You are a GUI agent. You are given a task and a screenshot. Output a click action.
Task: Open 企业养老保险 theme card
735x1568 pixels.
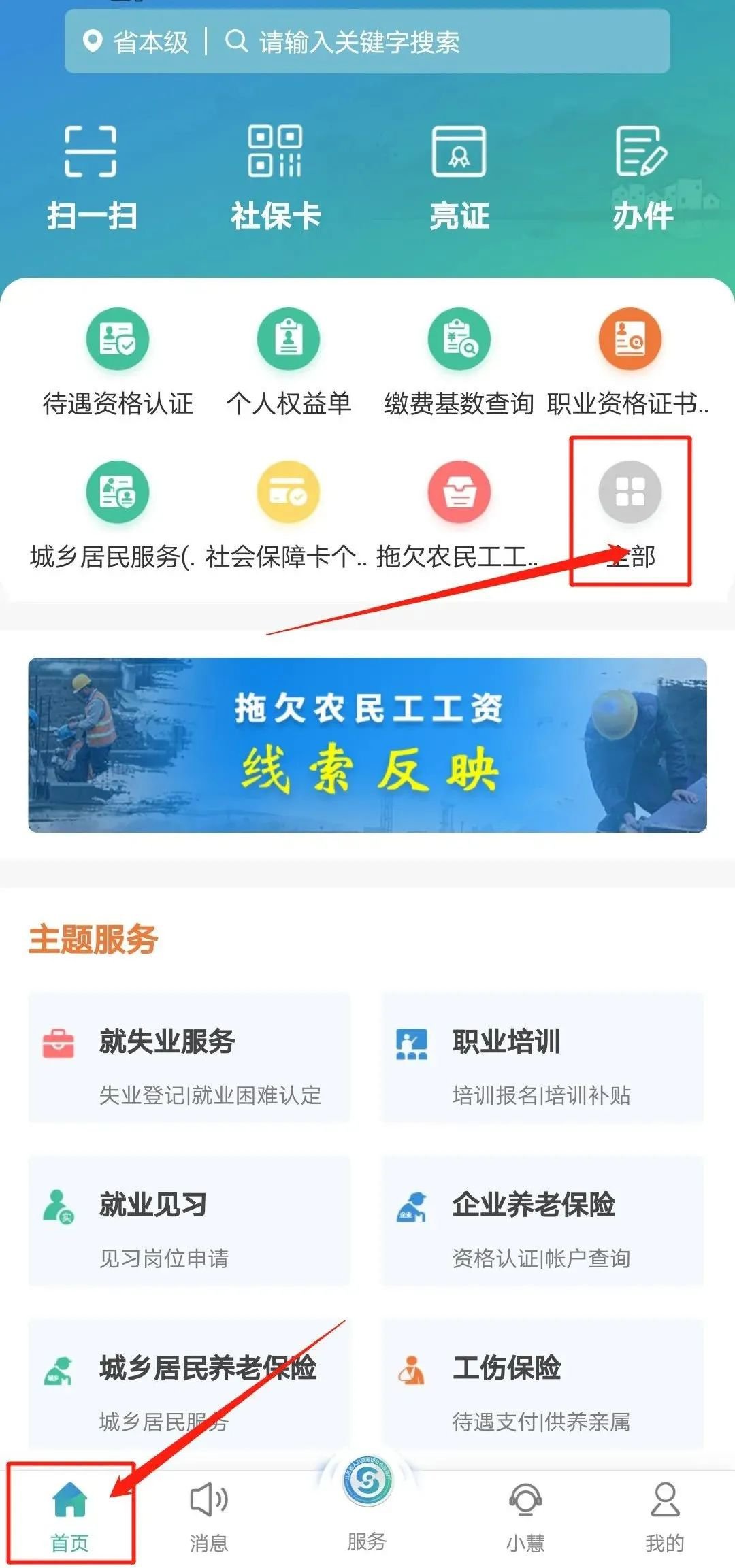[542, 1221]
